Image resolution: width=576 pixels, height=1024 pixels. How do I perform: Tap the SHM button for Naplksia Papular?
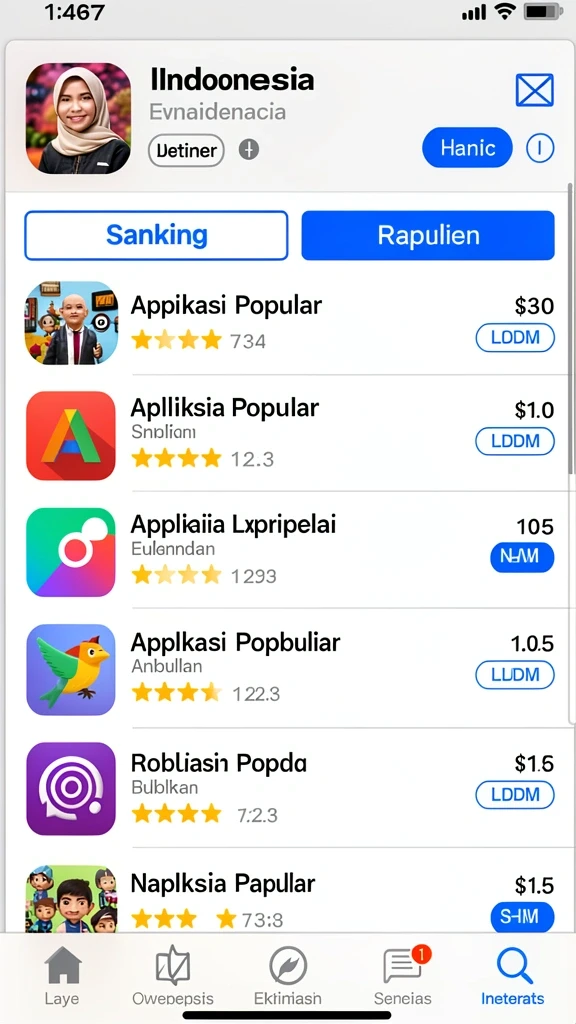(522, 917)
